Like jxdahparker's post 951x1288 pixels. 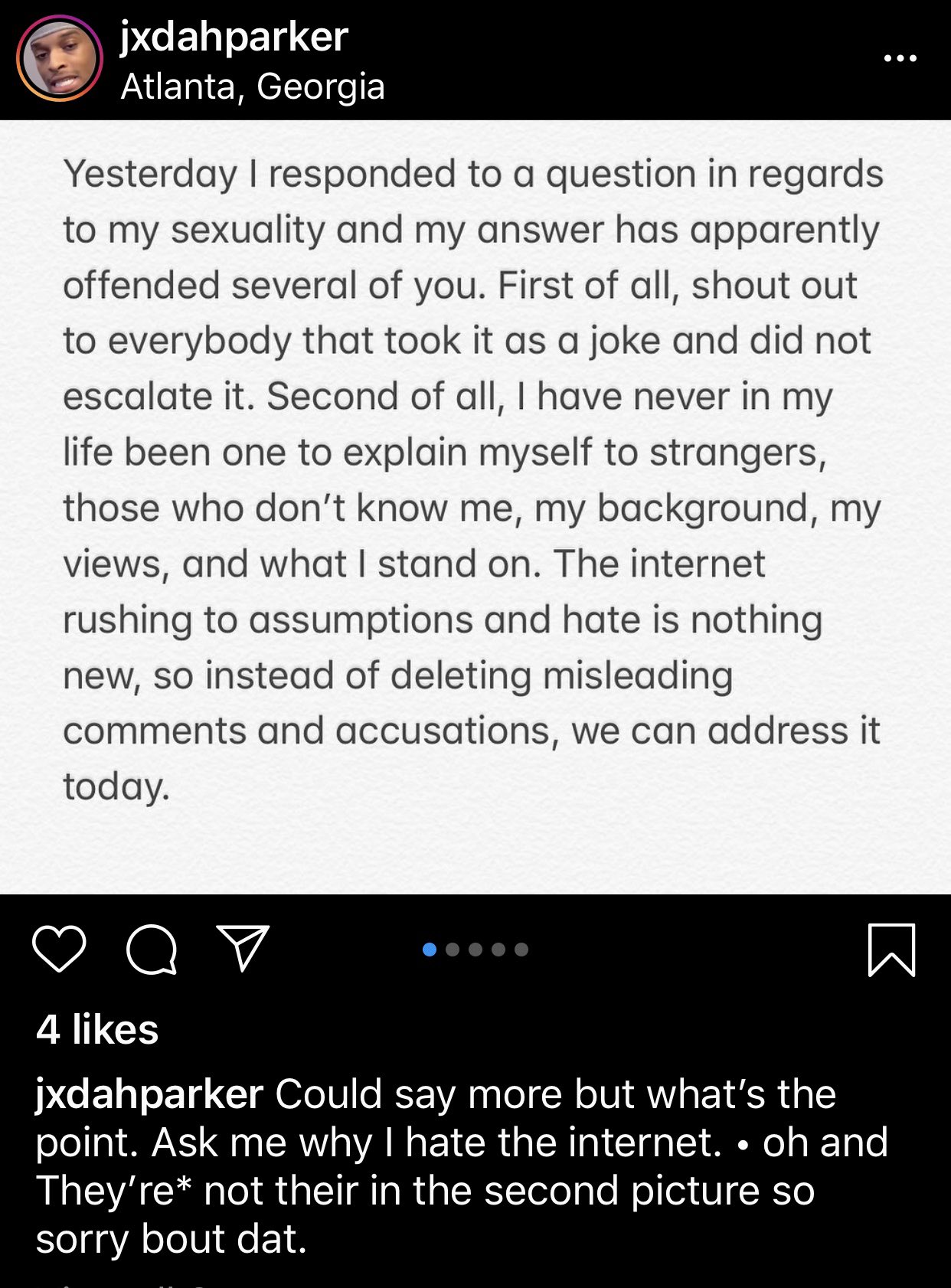(x=59, y=950)
